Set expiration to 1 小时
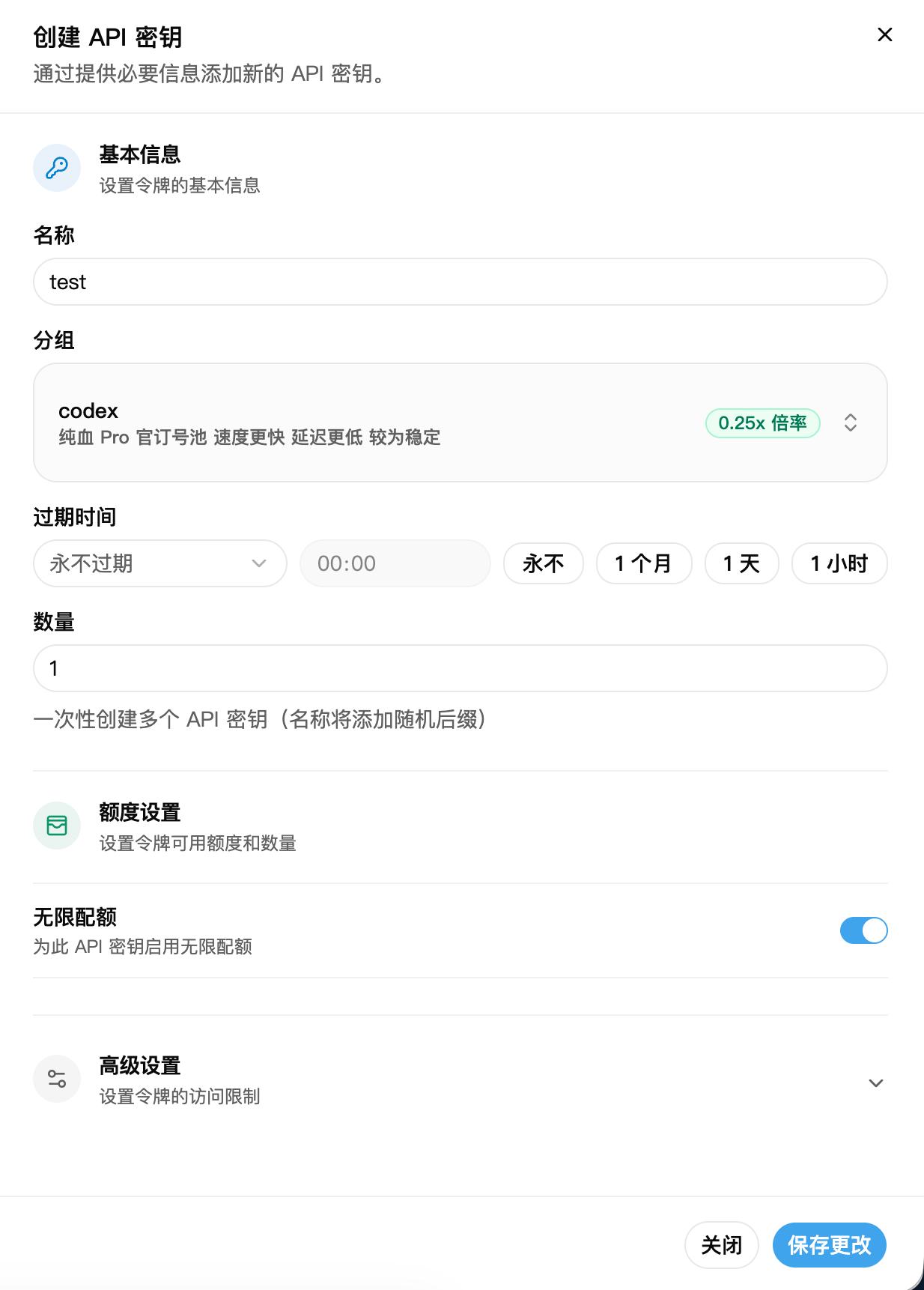Image resolution: width=924 pixels, height=1290 pixels. (839, 563)
